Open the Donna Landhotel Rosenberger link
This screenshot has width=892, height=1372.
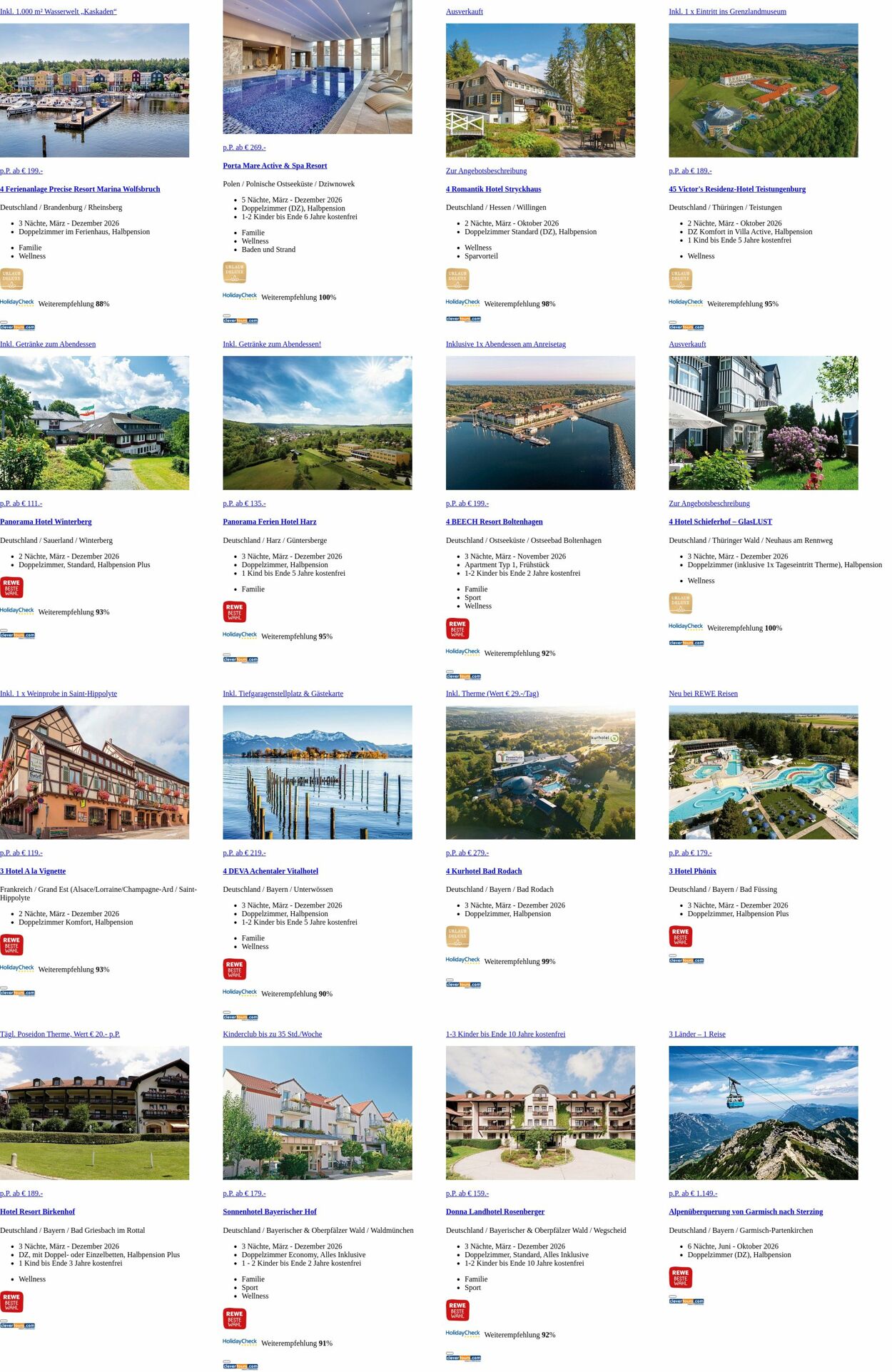[495, 1211]
